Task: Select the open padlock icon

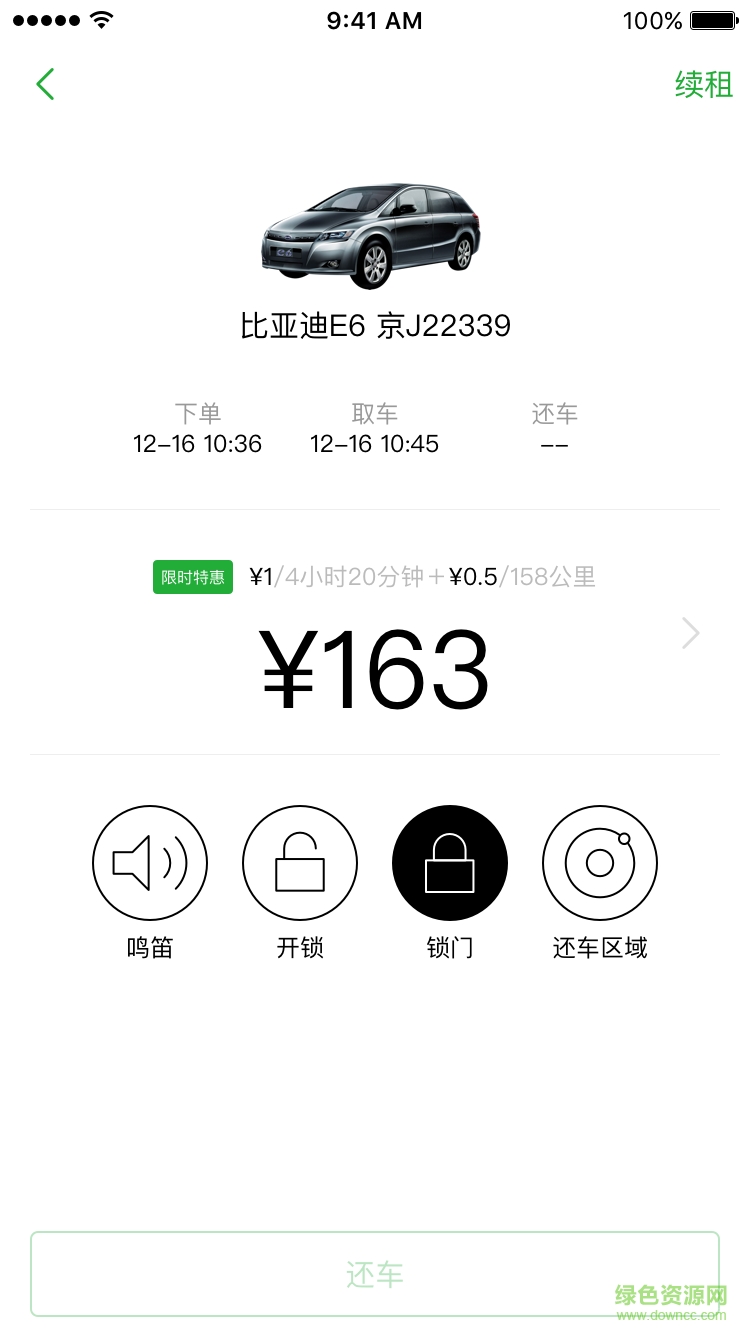Action: (300, 862)
